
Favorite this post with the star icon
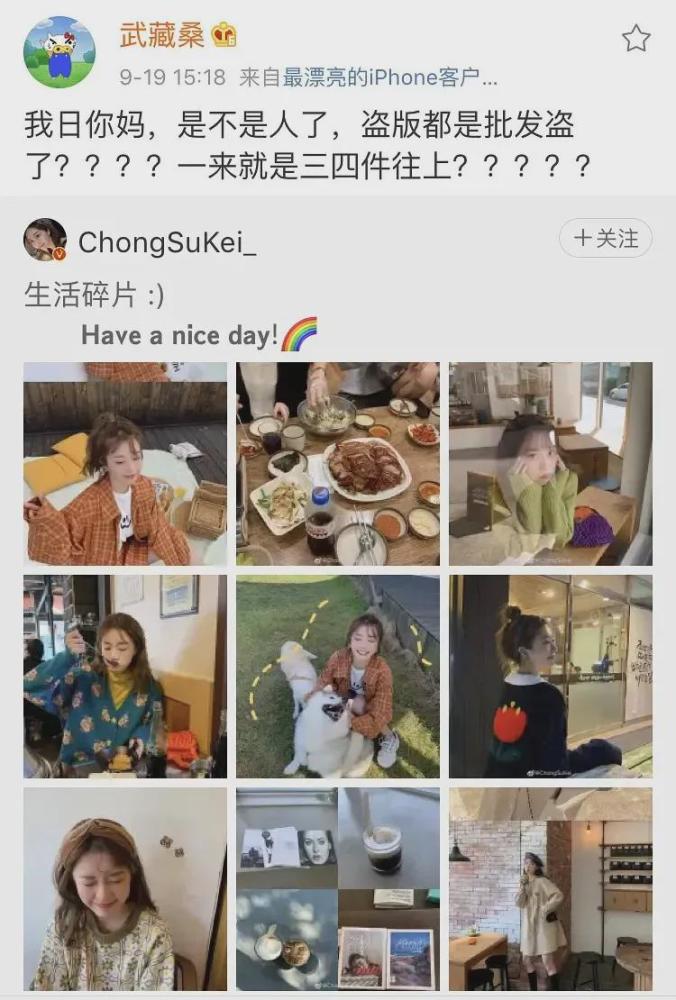pyautogui.click(x=636, y=39)
